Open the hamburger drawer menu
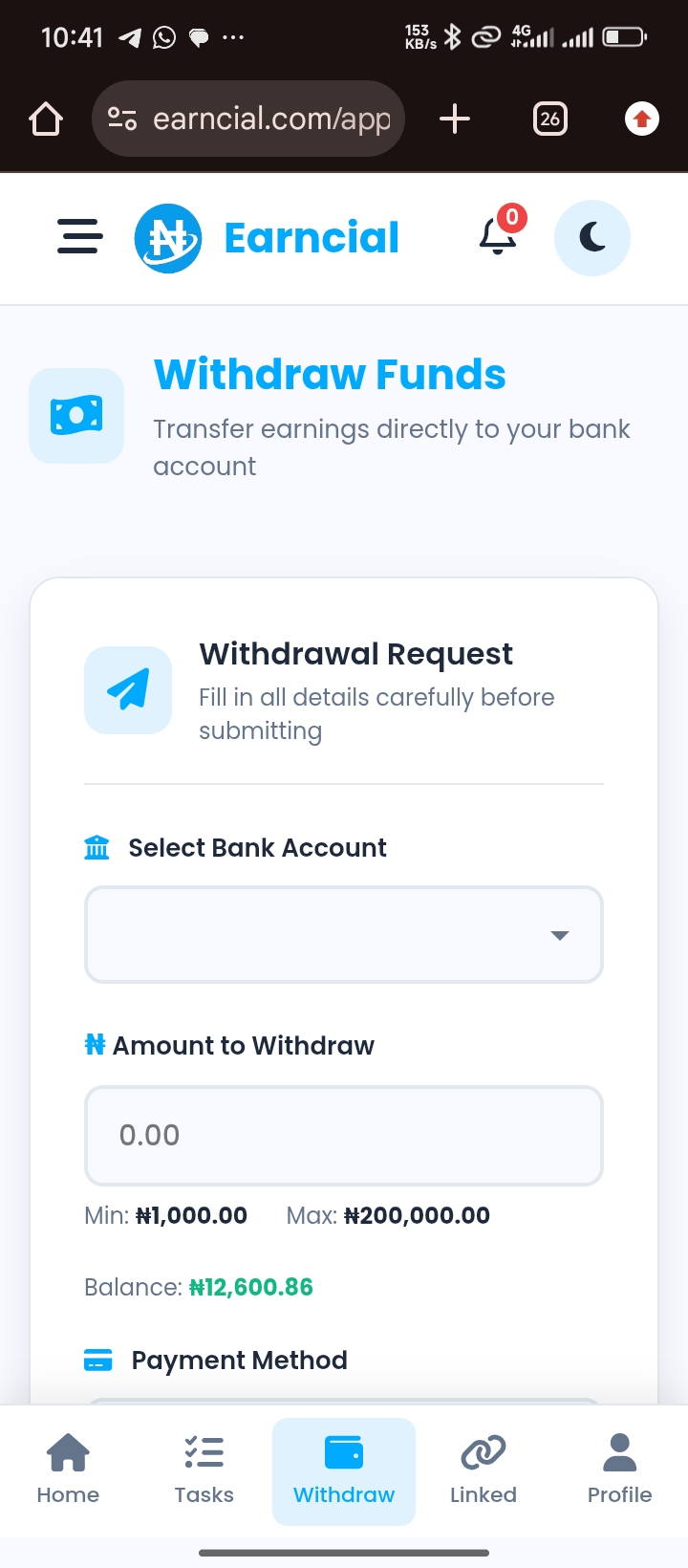Image resolution: width=688 pixels, height=1568 pixels. (x=79, y=236)
